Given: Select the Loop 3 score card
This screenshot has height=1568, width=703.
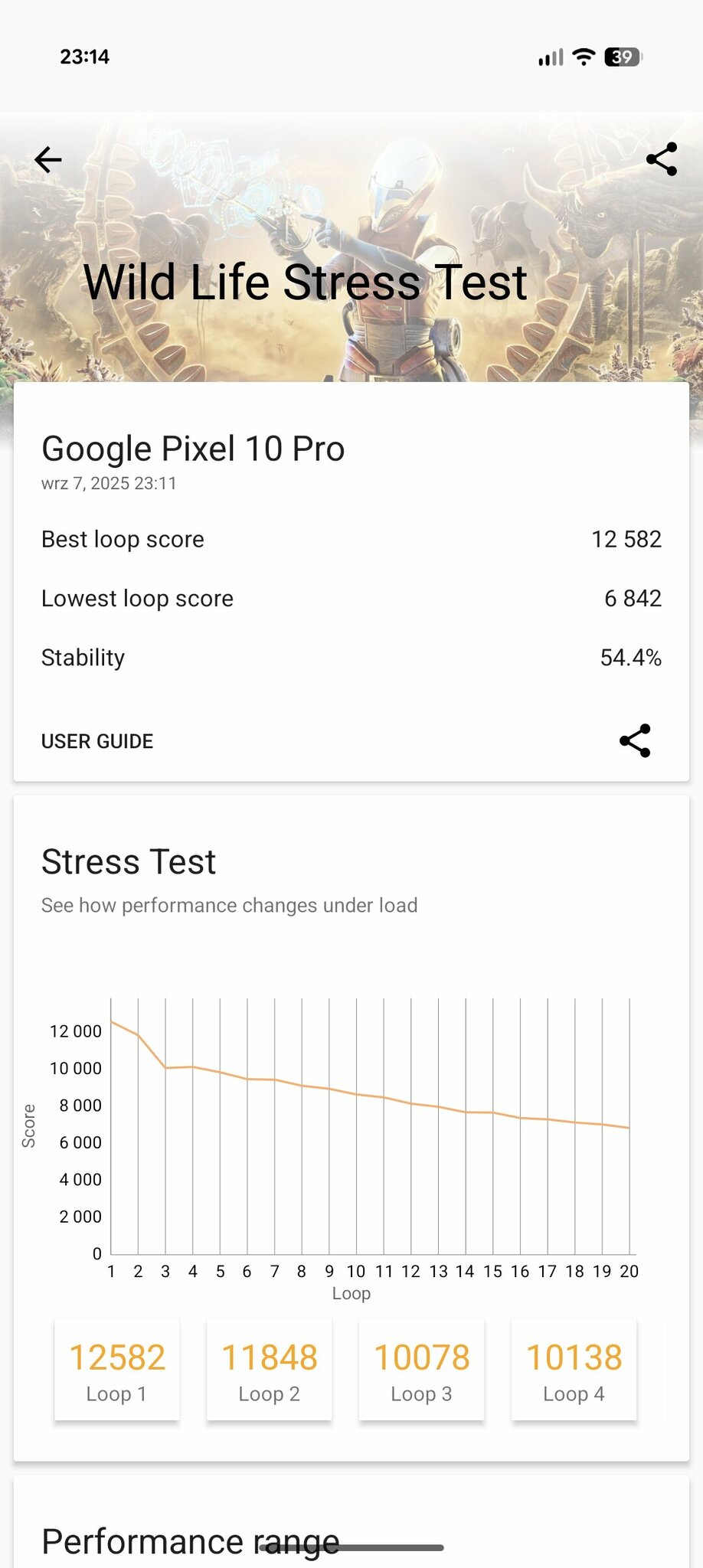Looking at the screenshot, I should (x=422, y=1370).
